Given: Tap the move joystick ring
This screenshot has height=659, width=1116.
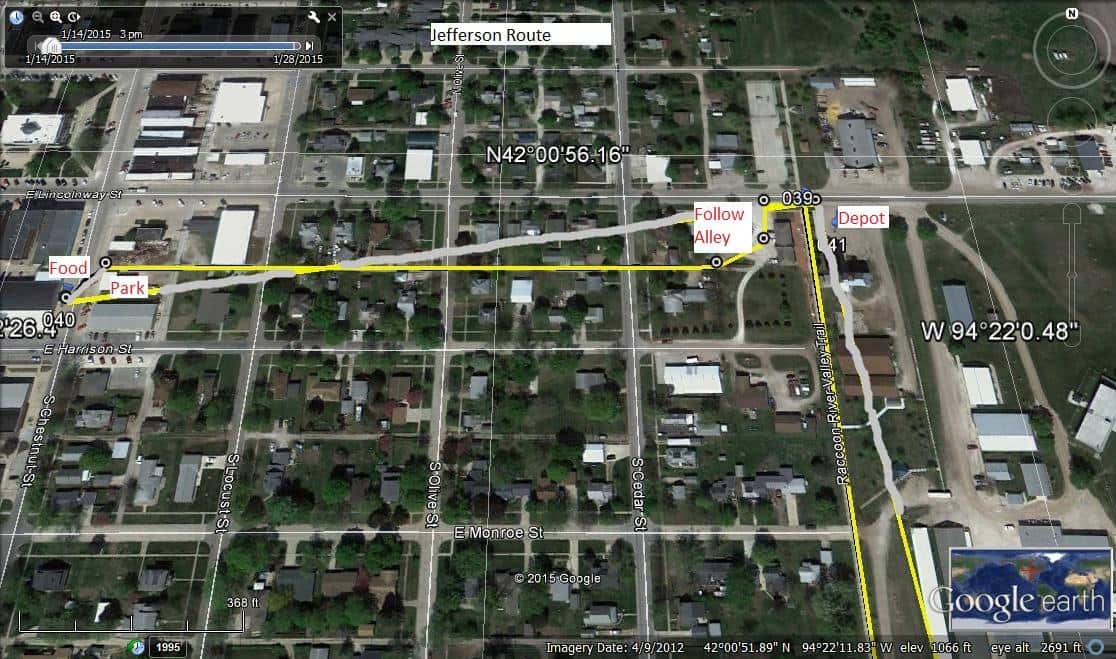Looking at the screenshot, I should (1072, 113).
